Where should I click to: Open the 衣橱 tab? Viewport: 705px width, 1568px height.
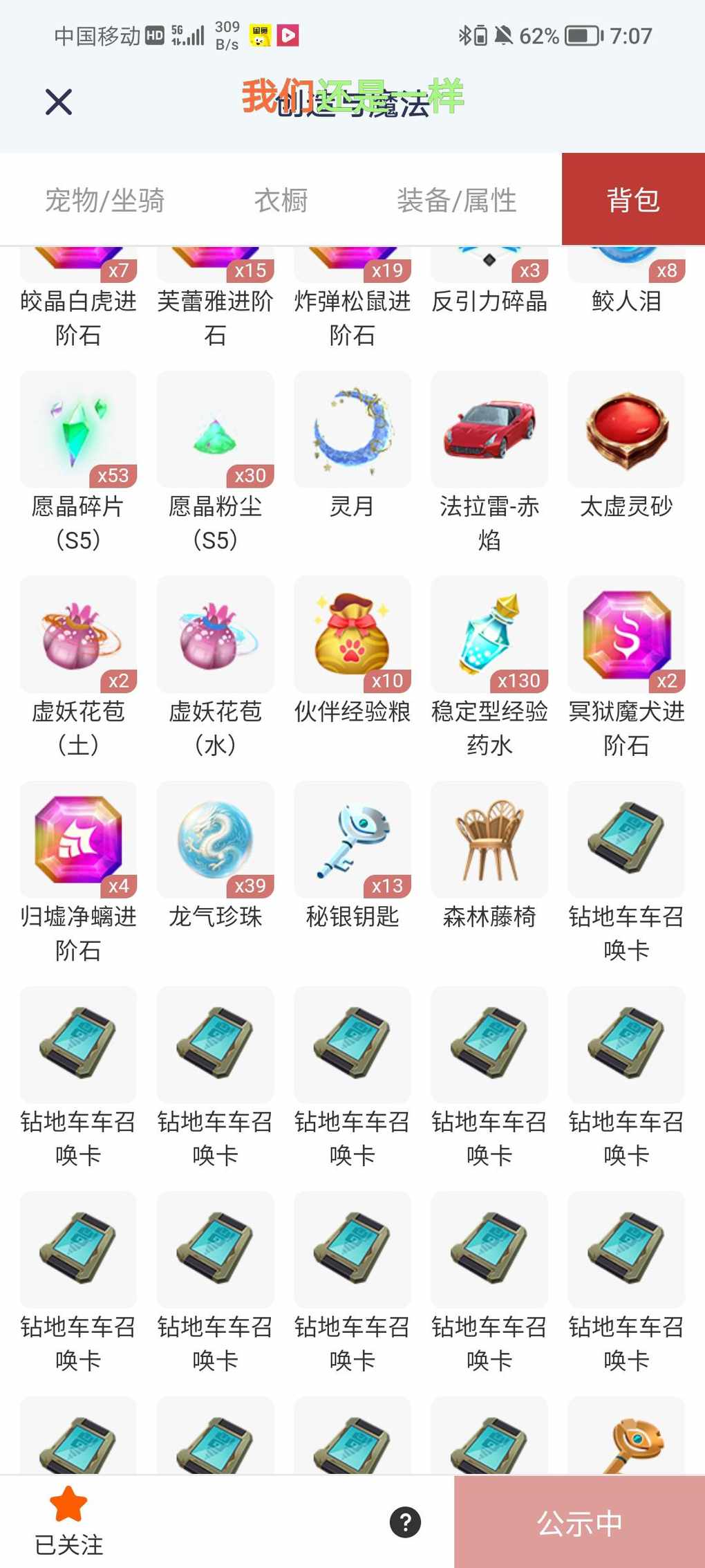click(x=281, y=201)
